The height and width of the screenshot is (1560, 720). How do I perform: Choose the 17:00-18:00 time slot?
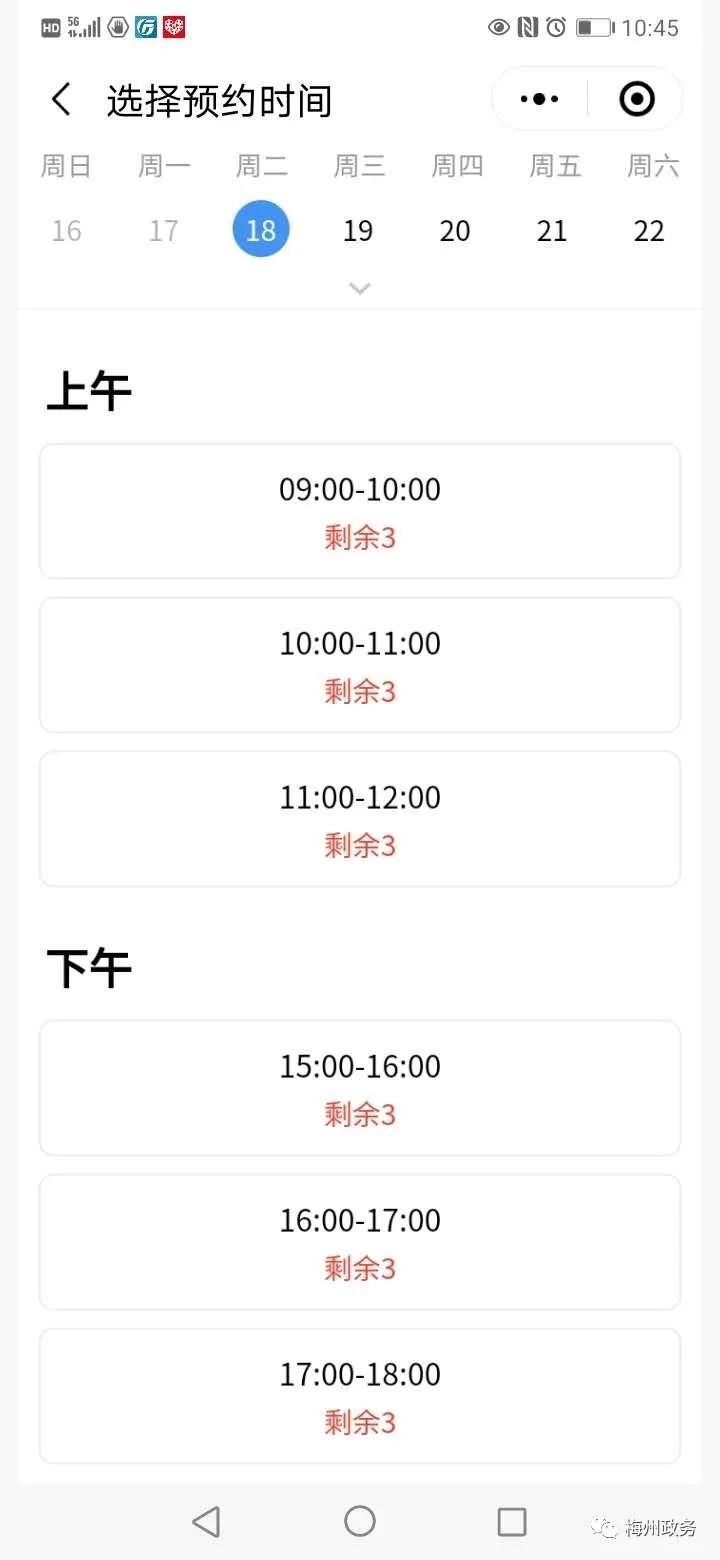coord(360,1396)
